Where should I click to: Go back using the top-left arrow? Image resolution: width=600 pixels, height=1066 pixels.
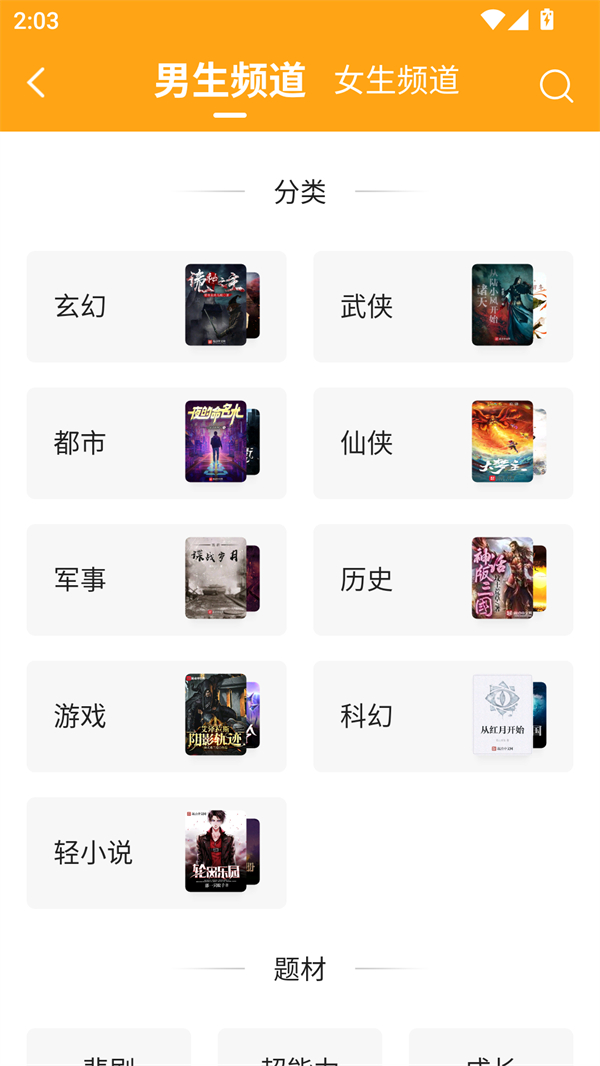pyautogui.click(x=36, y=83)
